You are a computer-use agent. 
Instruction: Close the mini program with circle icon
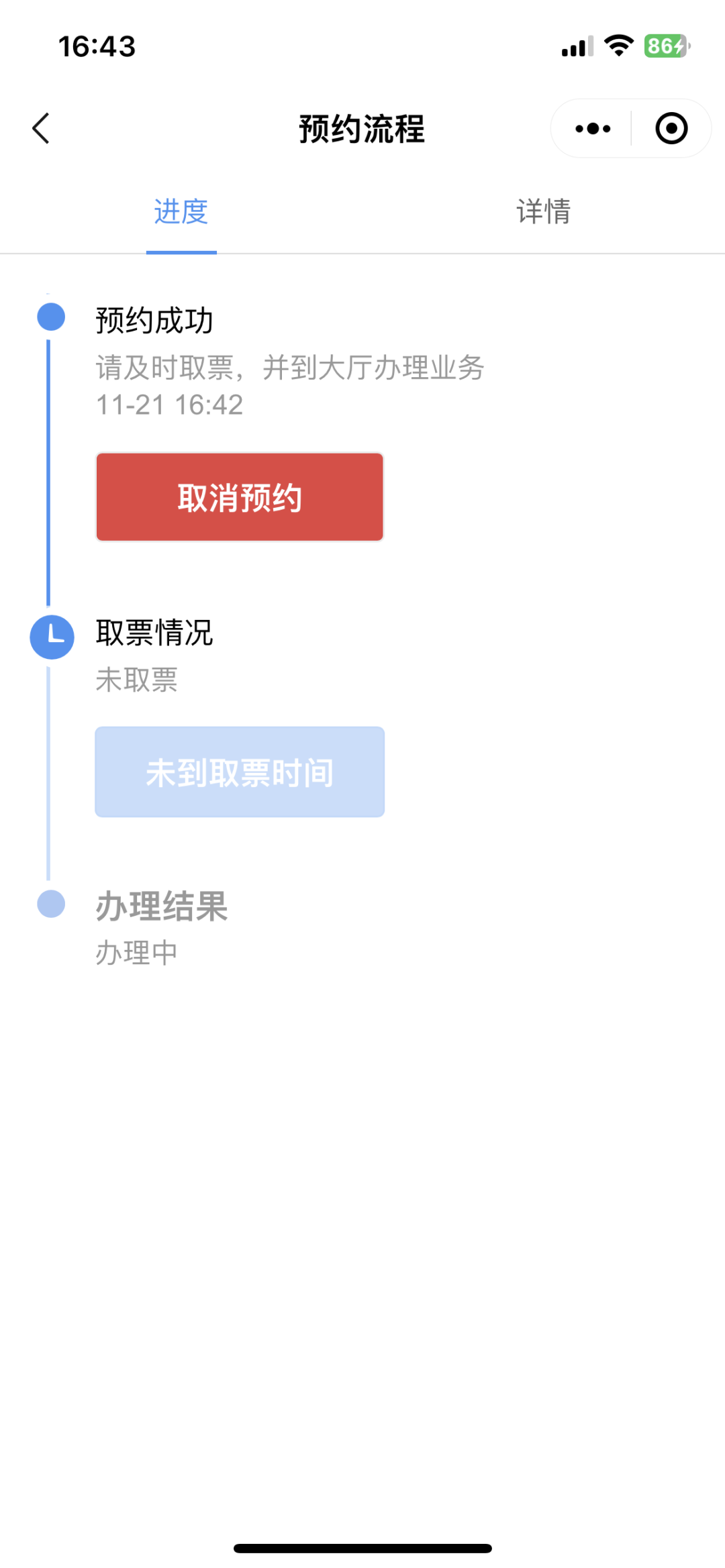tap(671, 128)
